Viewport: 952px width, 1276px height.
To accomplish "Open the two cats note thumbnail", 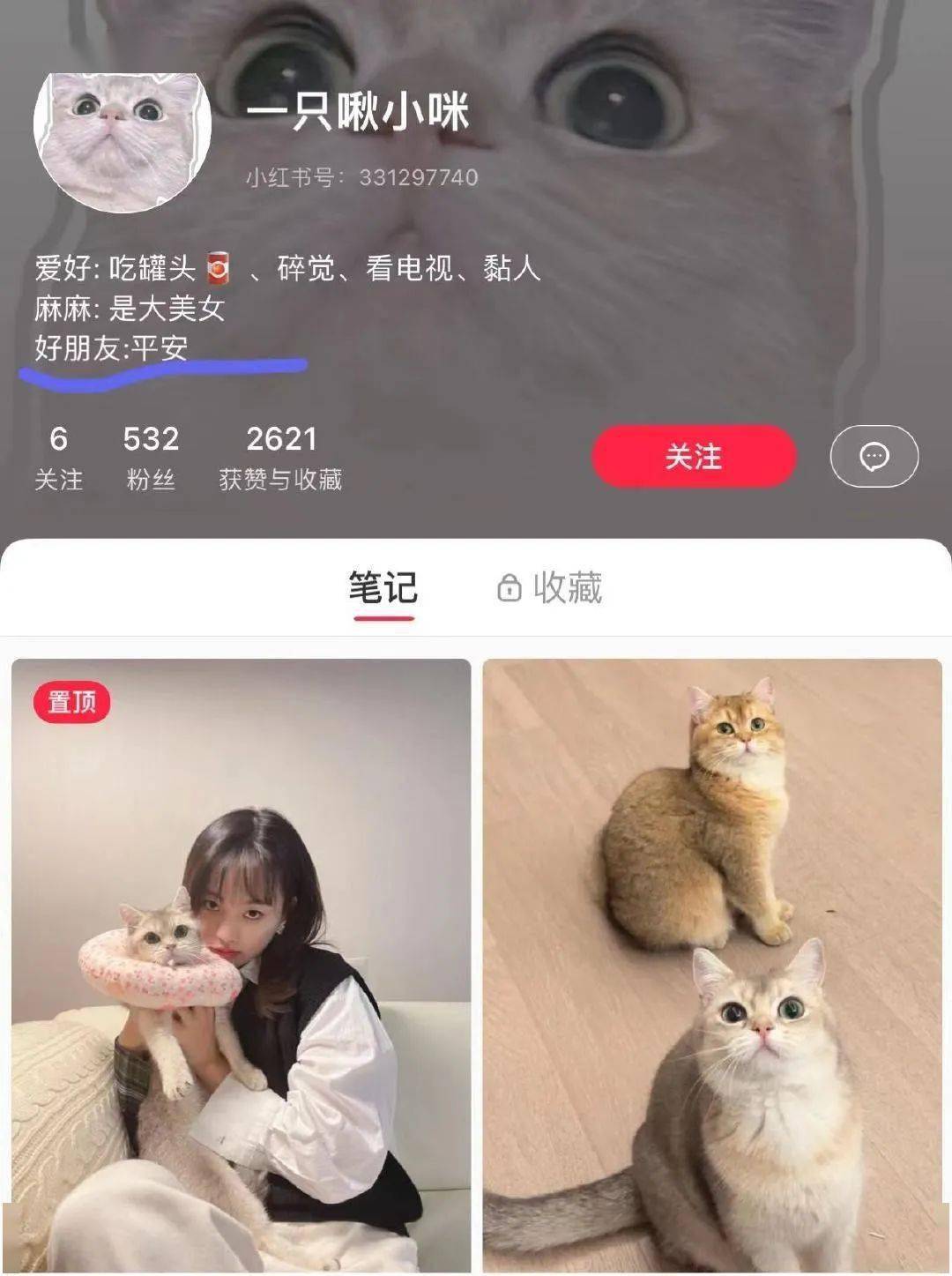I will pos(712,961).
